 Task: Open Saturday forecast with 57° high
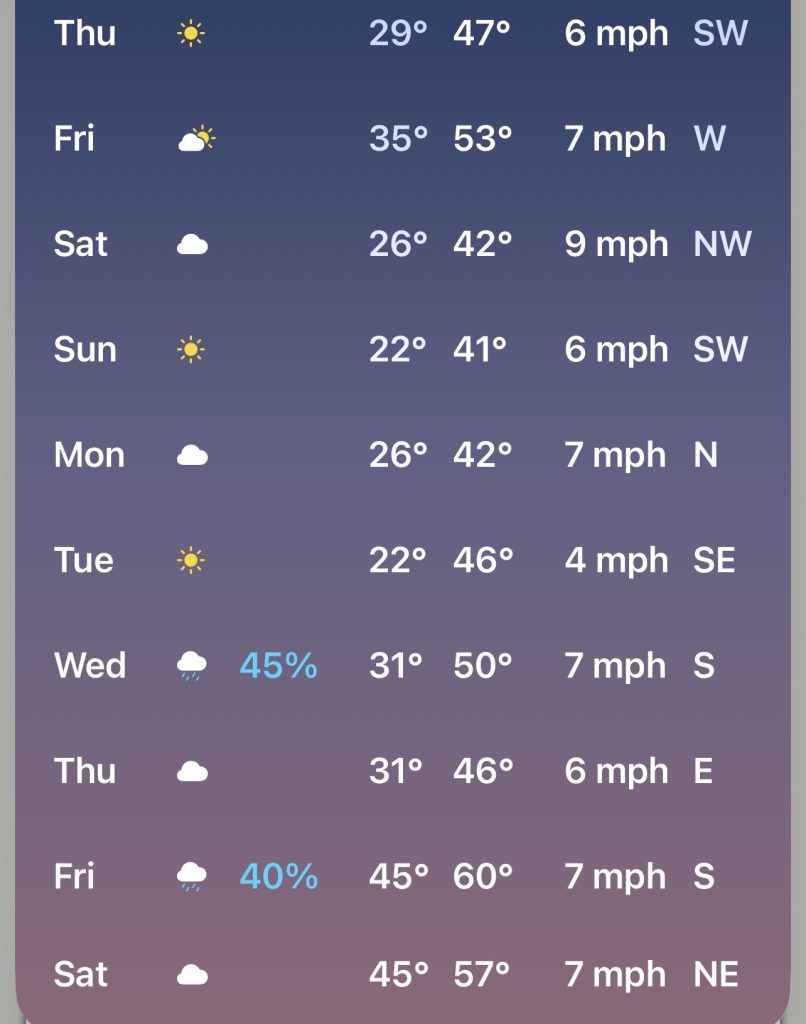[402, 973]
